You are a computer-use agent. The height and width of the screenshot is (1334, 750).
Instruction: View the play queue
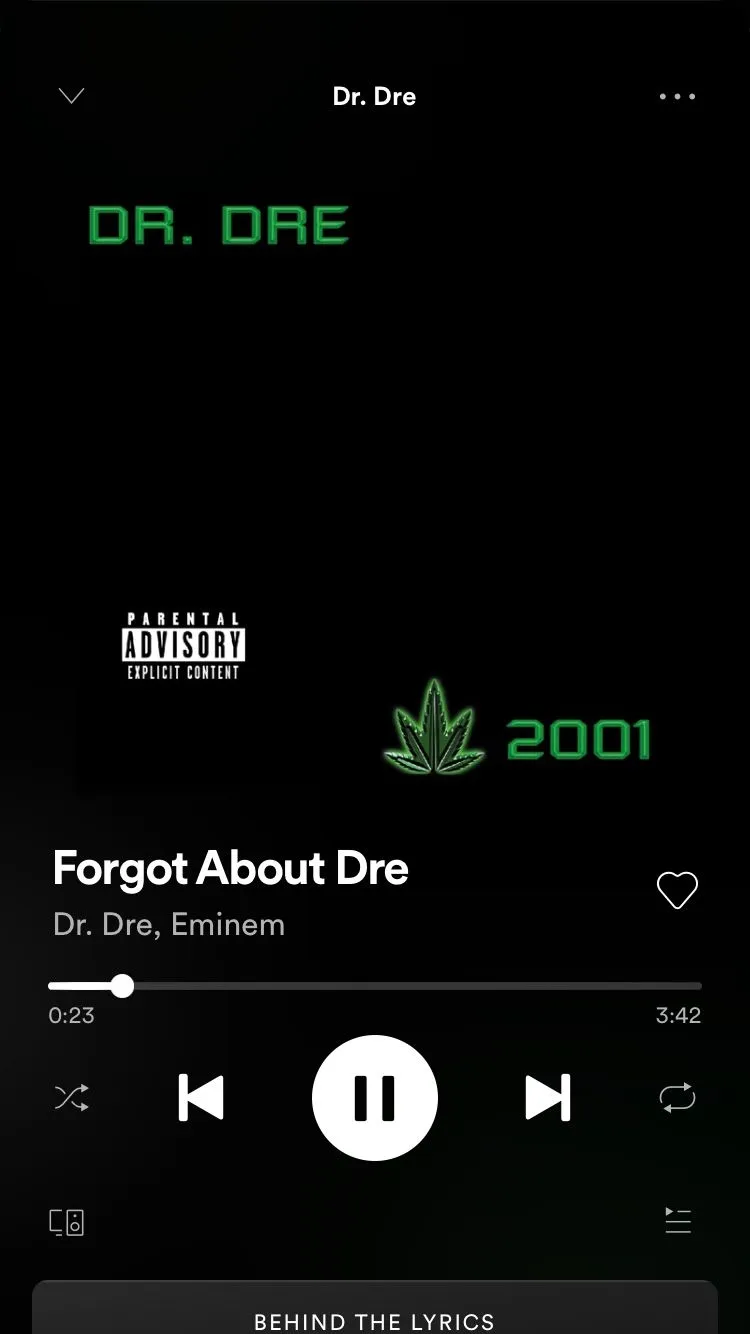[678, 1221]
